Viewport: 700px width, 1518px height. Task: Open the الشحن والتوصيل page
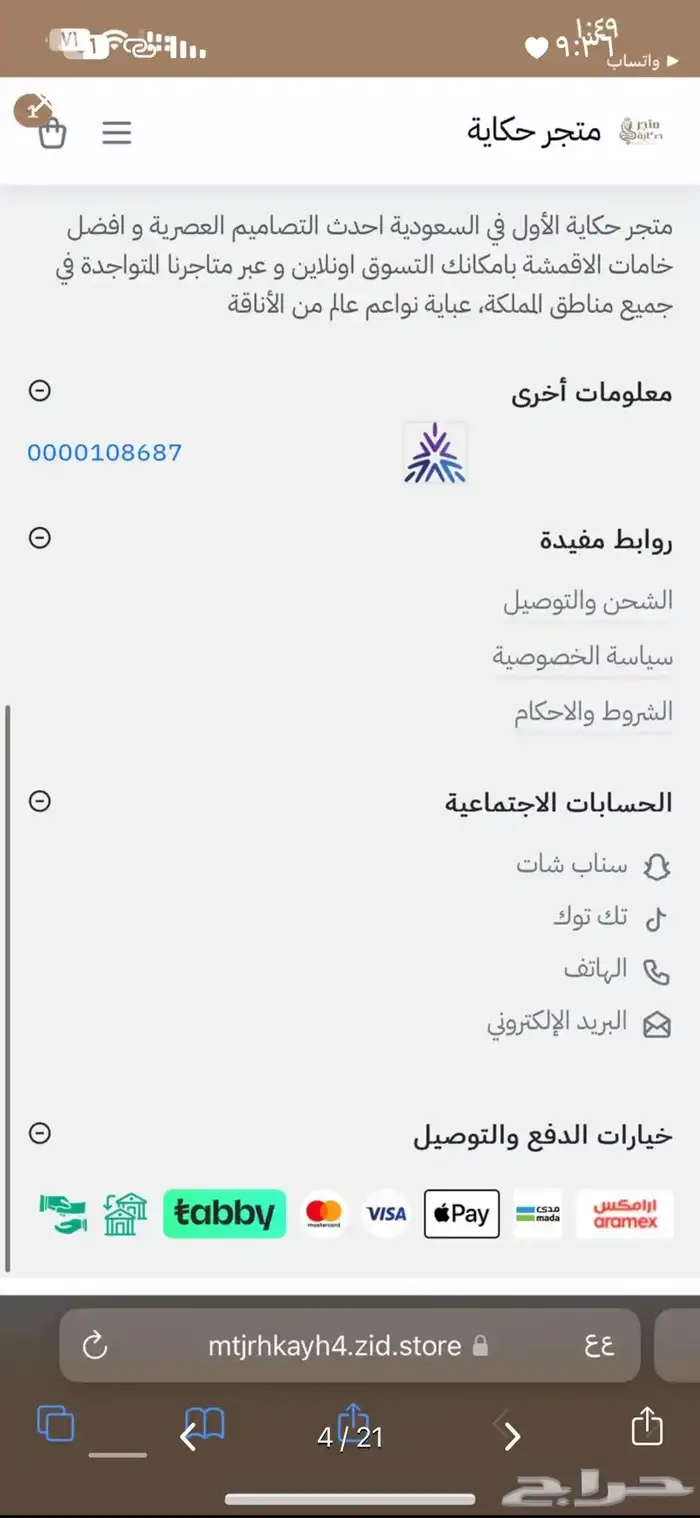coord(587,601)
